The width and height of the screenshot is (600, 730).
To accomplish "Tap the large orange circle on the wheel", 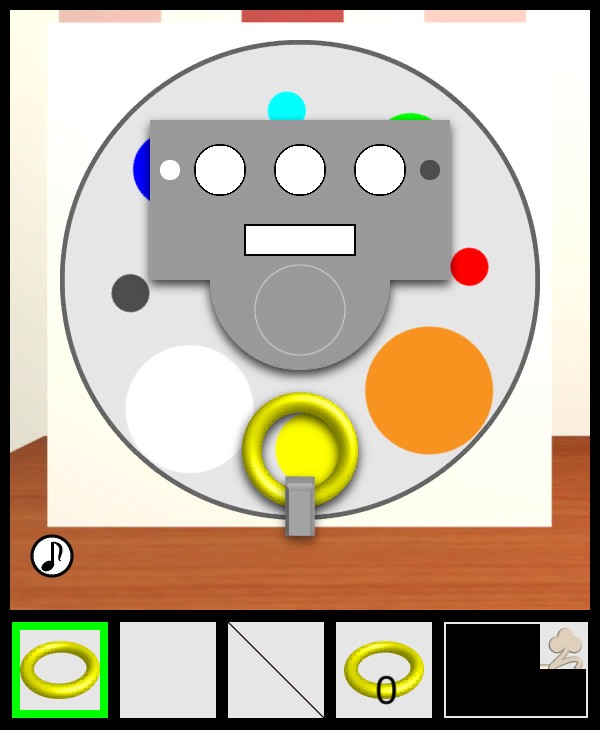I will pyautogui.click(x=429, y=390).
